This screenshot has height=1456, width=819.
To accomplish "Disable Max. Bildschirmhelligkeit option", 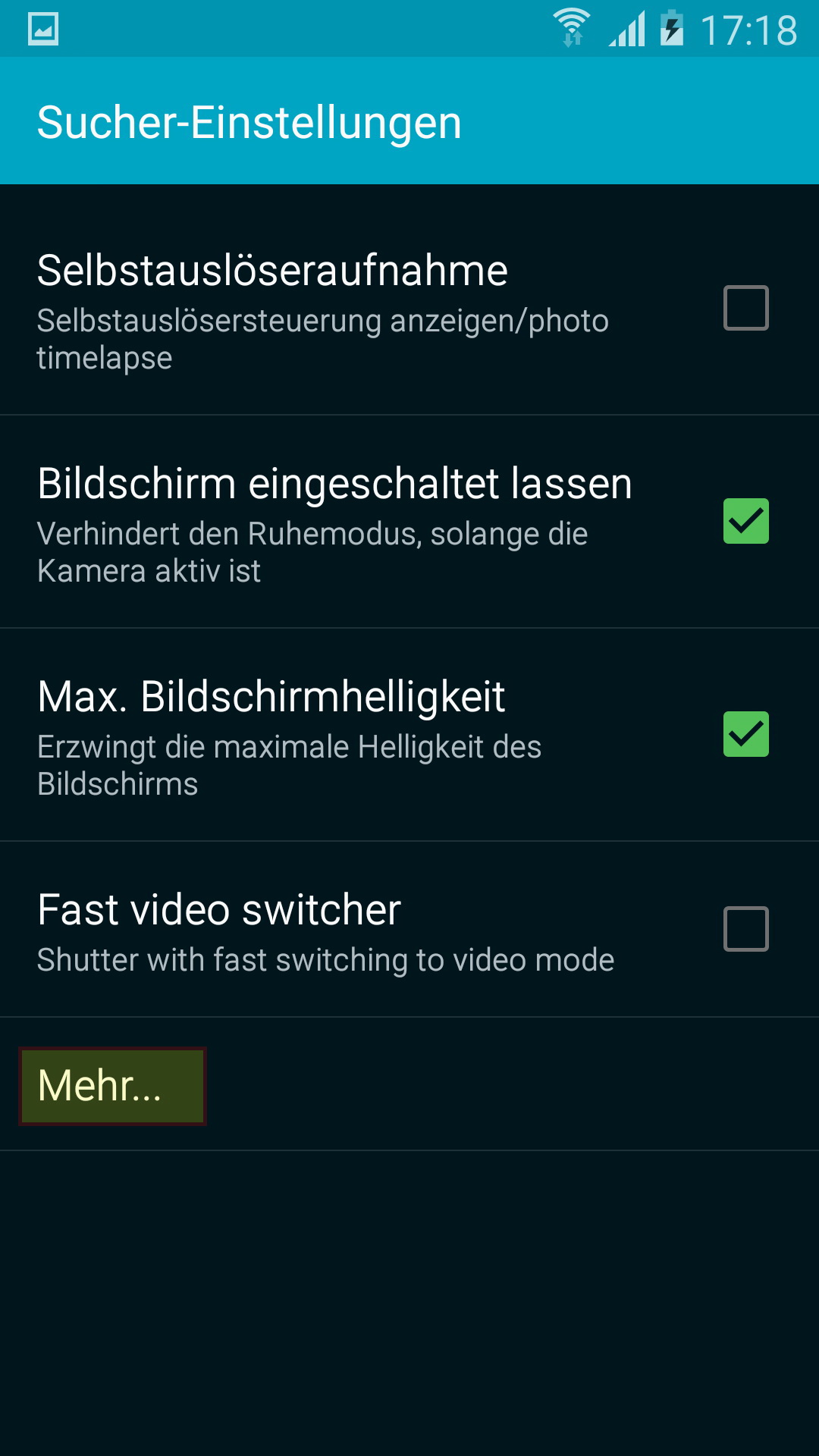I will [x=745, y=734].
